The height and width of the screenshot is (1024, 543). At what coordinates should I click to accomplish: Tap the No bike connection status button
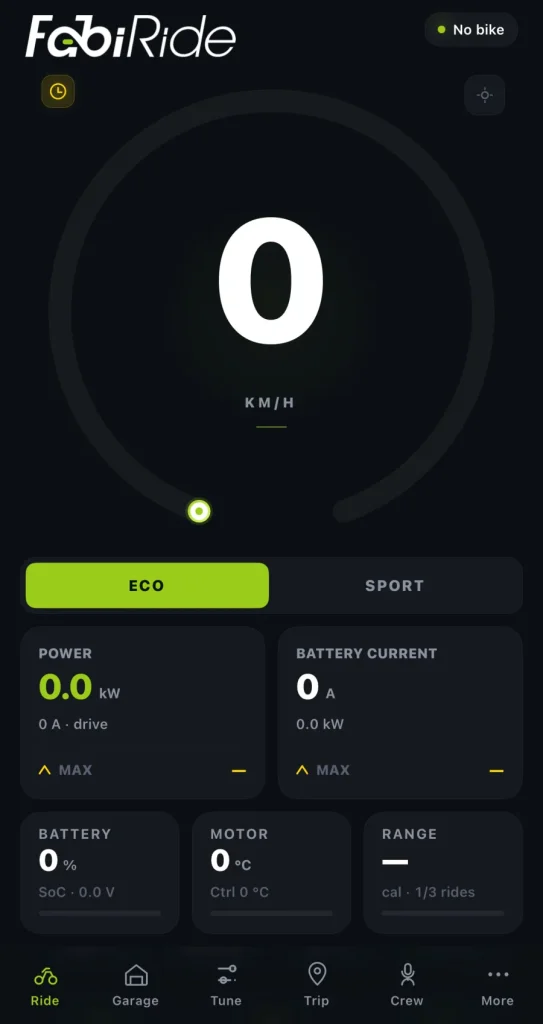coord(470,29)
